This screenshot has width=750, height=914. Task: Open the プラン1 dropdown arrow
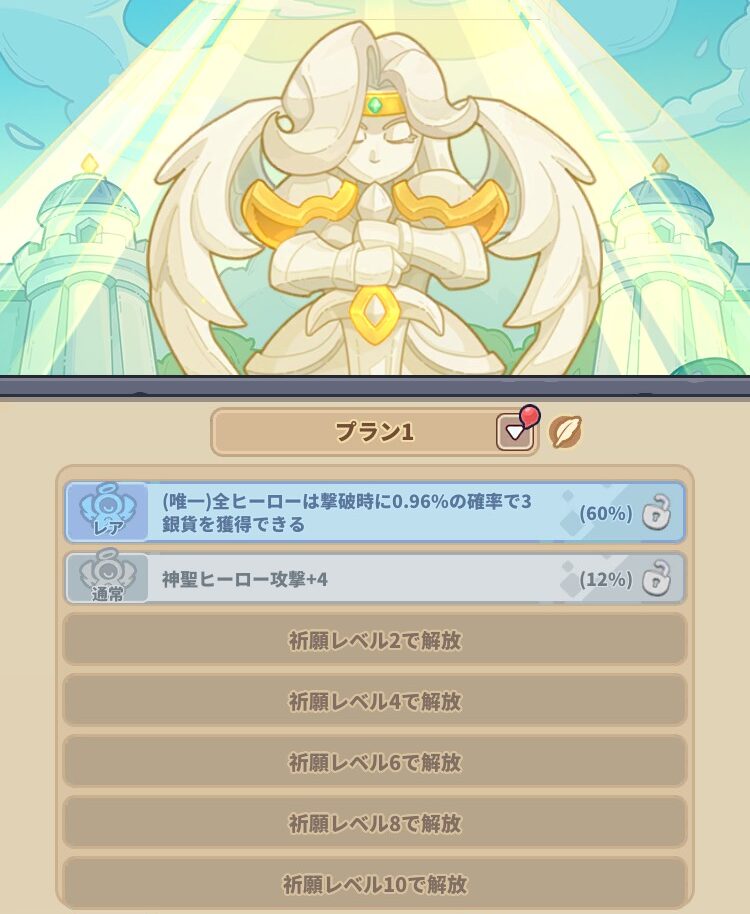click(x=514, y=432)
